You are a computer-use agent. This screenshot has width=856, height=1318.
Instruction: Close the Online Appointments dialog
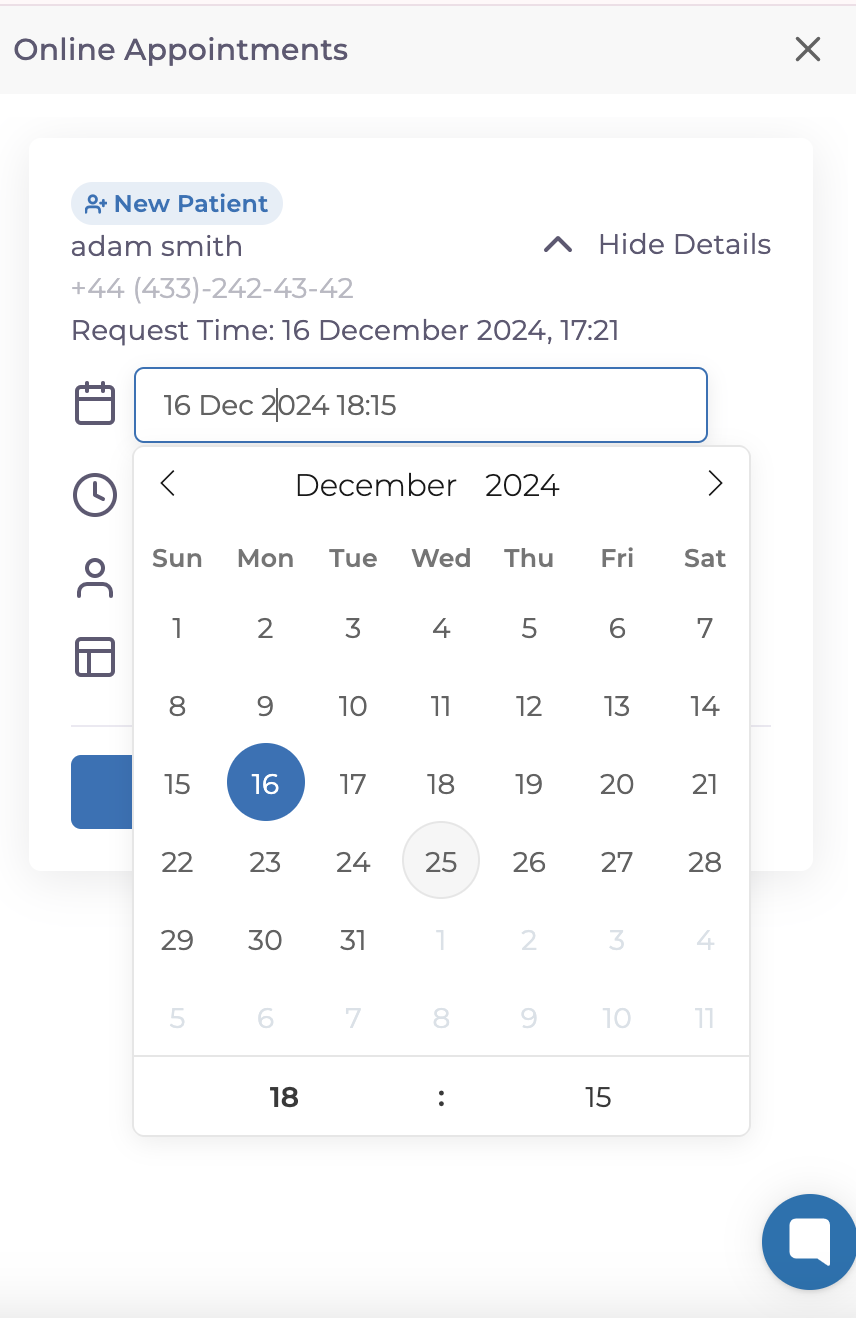(x=807, y=49)
